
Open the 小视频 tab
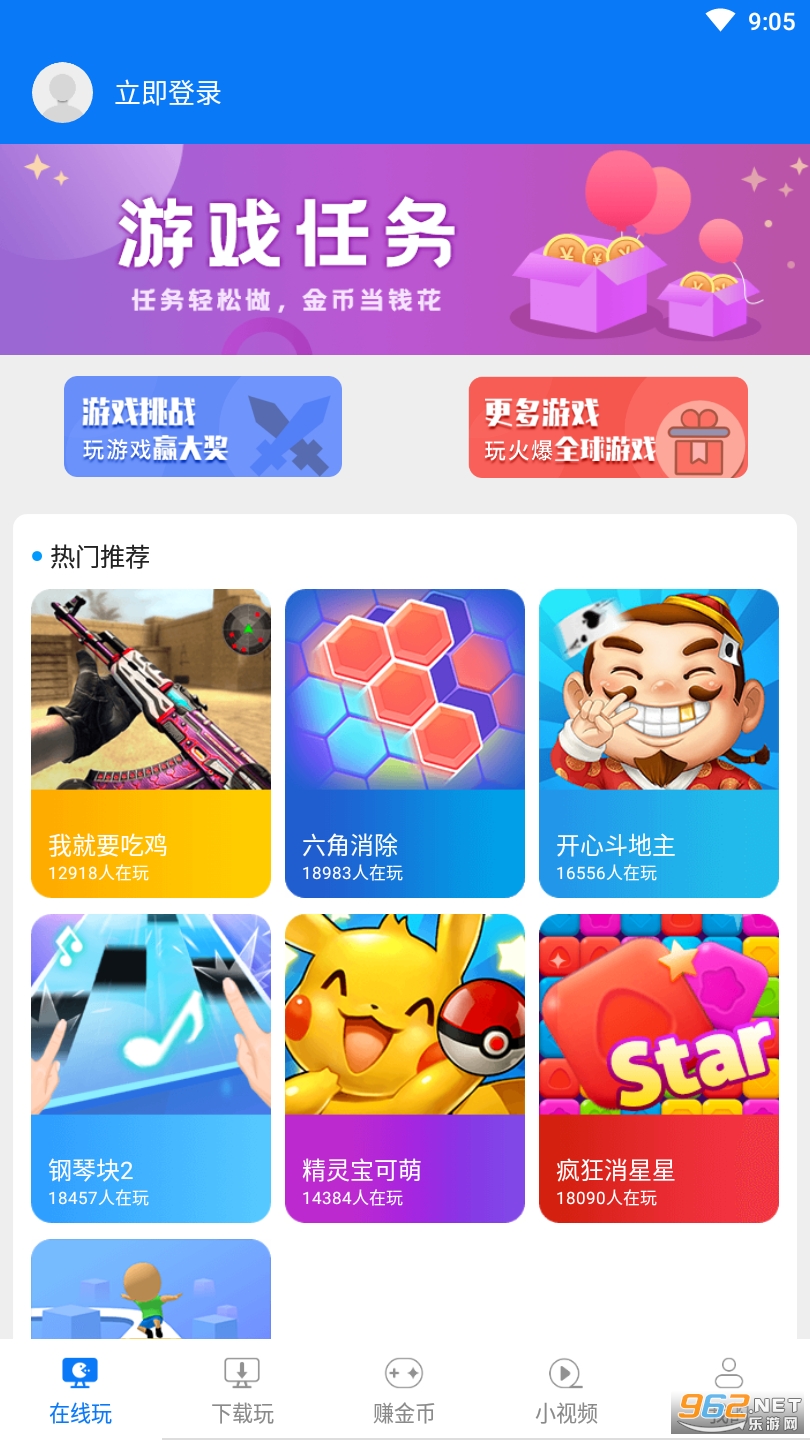566,1391
